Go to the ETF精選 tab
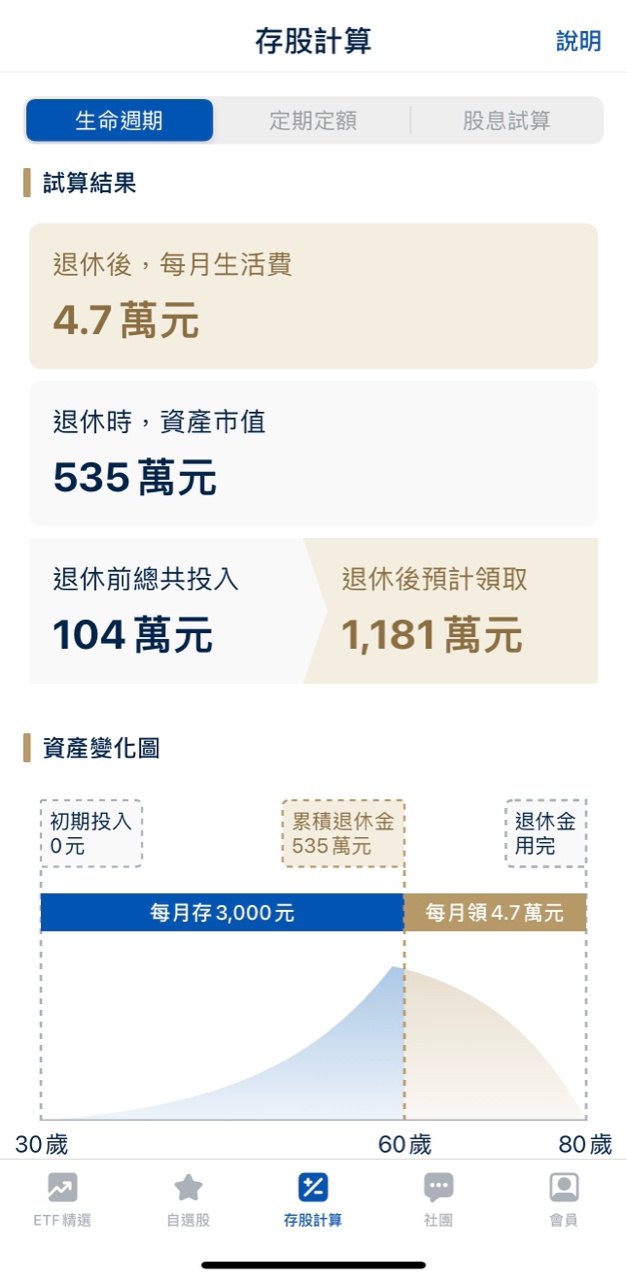 (62, 1199)
